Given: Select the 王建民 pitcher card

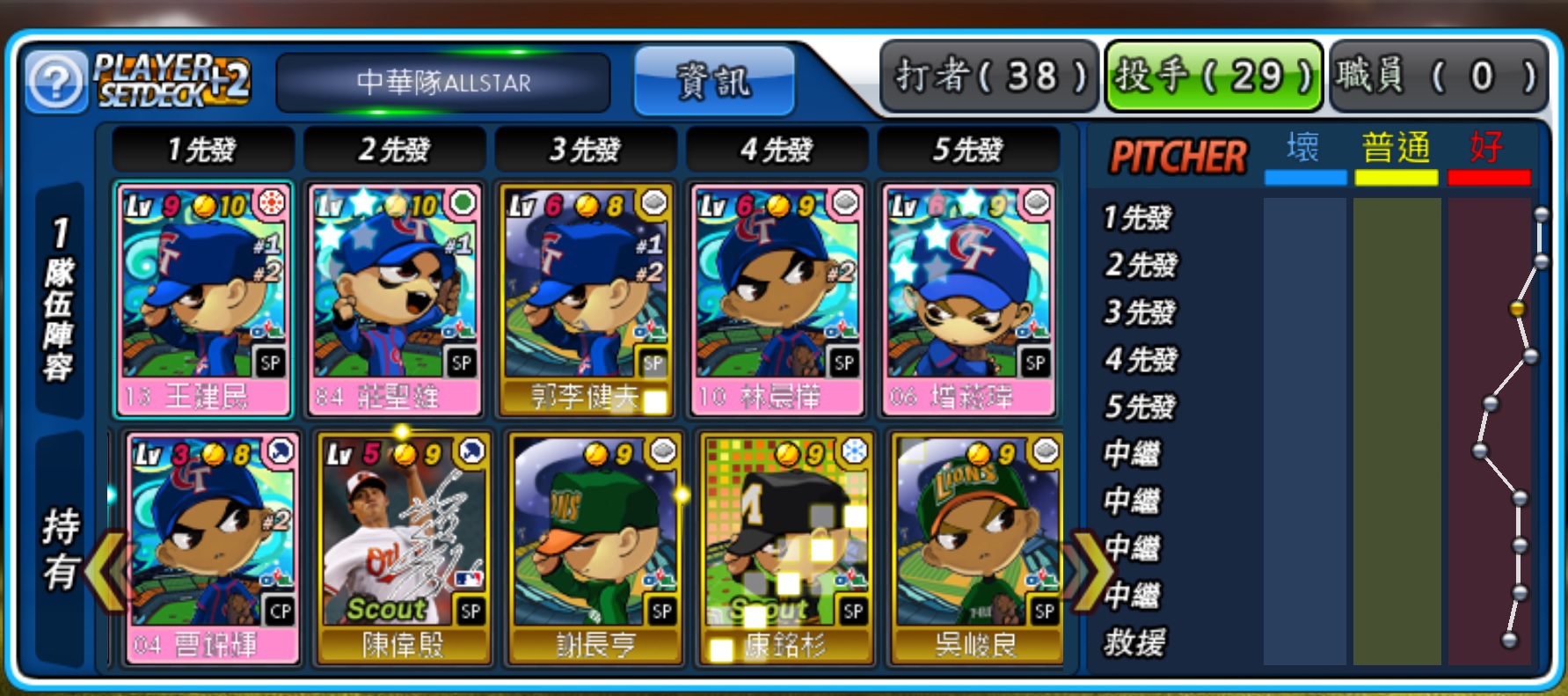Looking at the screenshot, I should [204, 299].
